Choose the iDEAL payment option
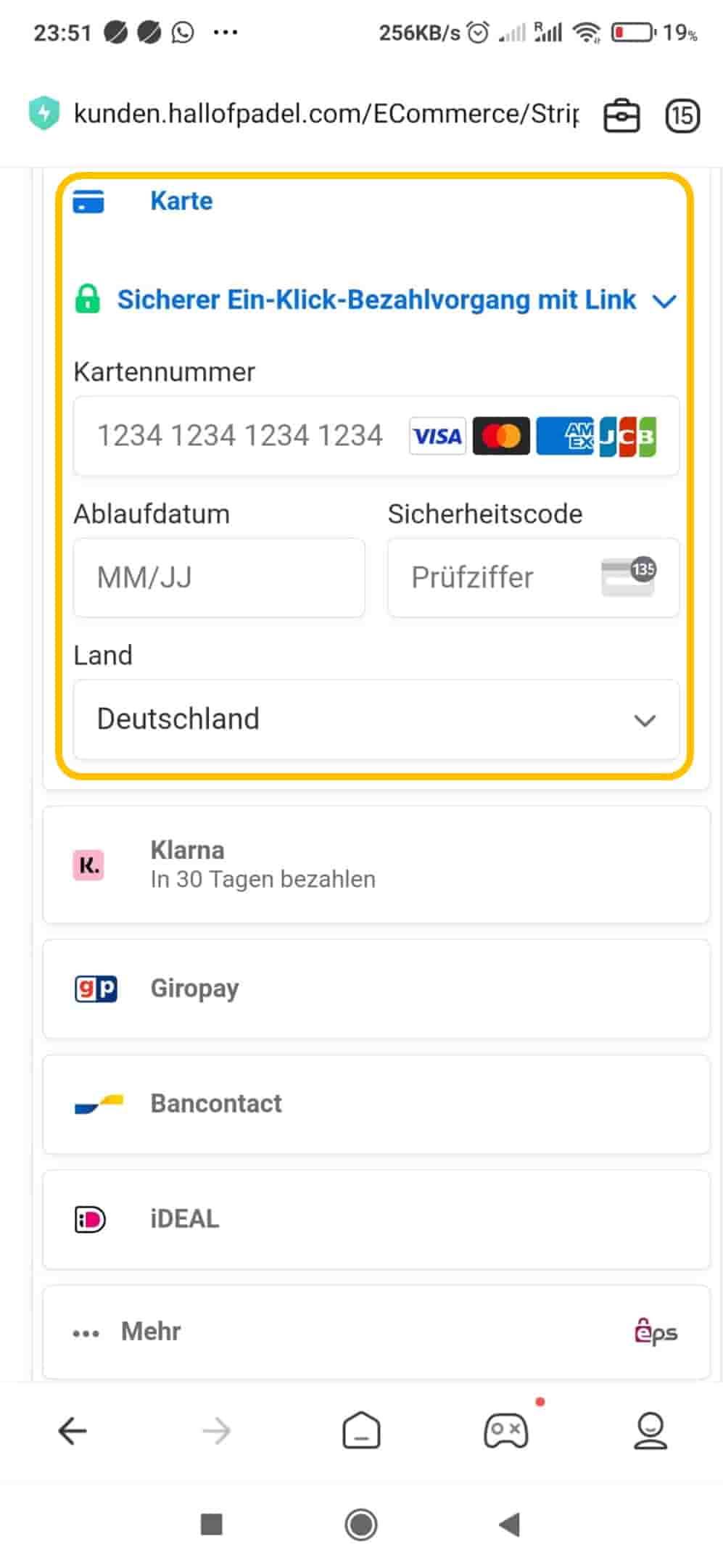 [376, 1219]
